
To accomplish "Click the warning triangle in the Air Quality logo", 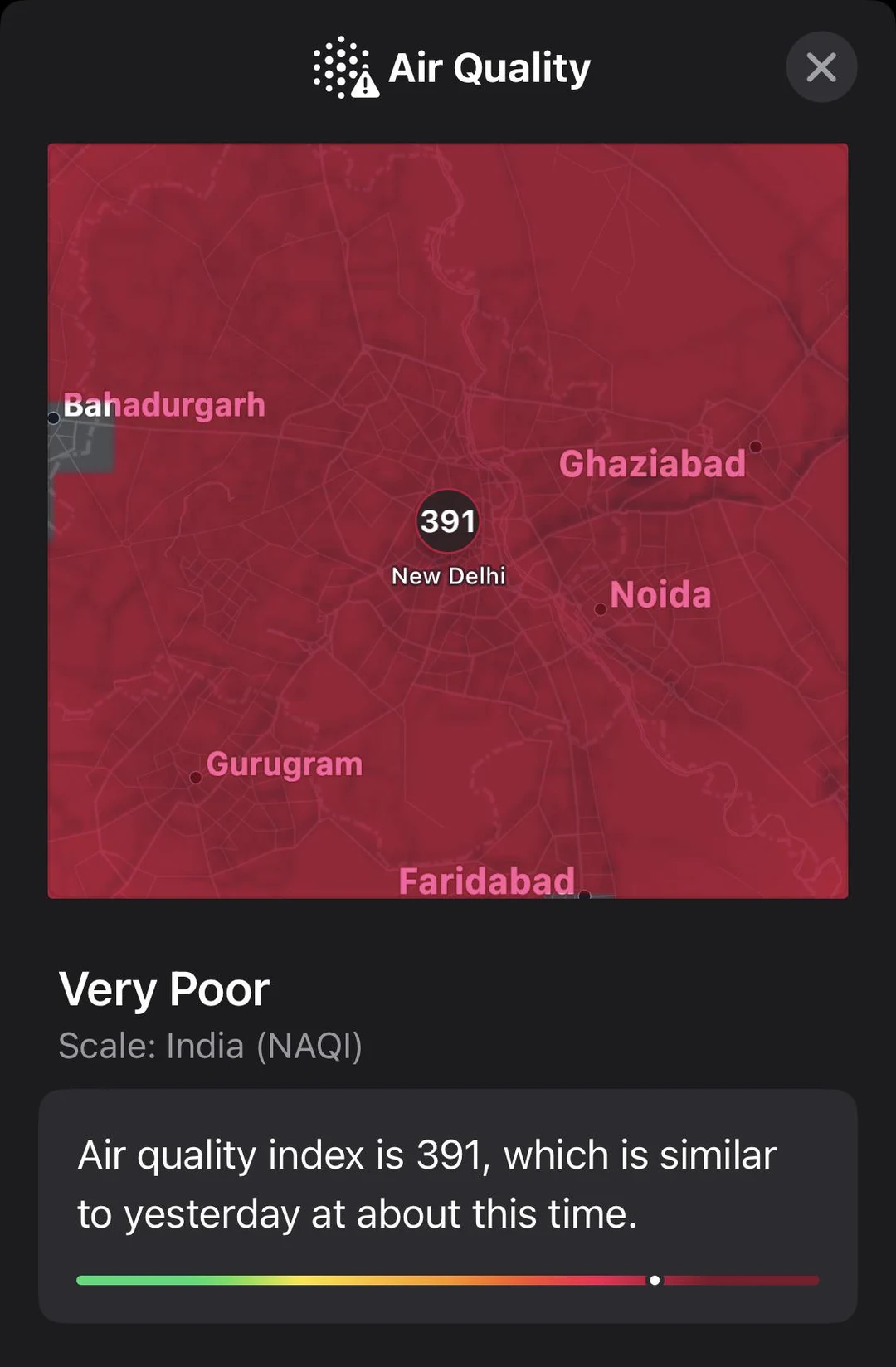I will pyautogui.click(x=363, y=83).
